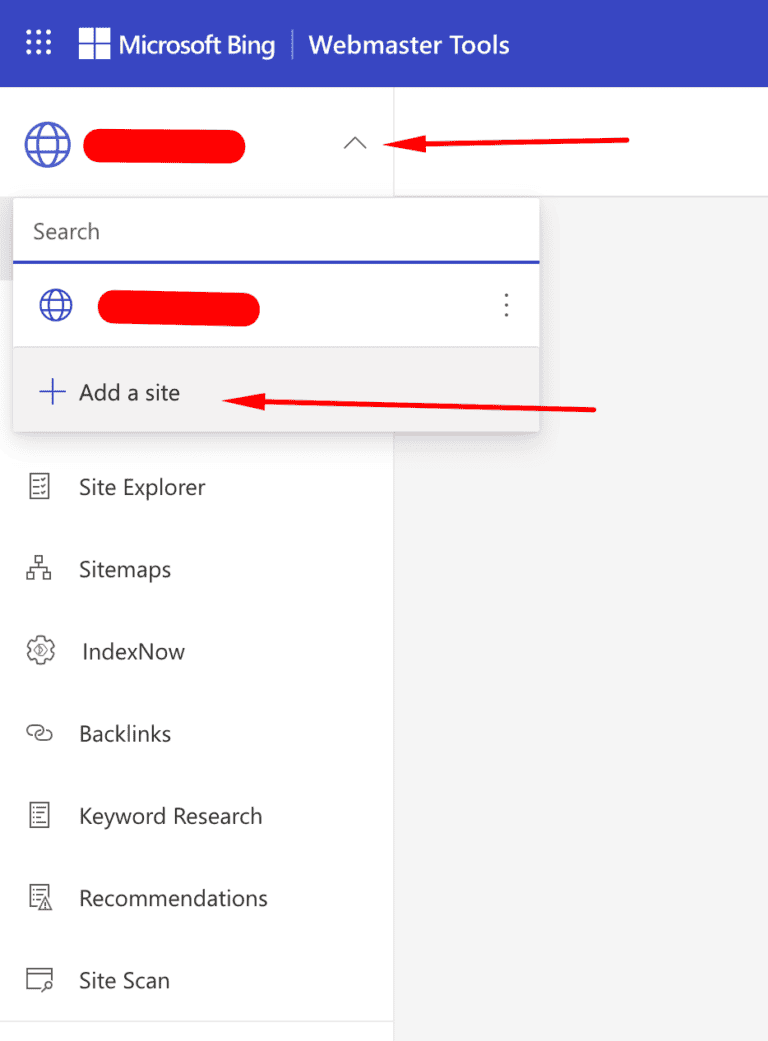
Task: Open Webmaster Tools from the header
Action: (408, 44)
